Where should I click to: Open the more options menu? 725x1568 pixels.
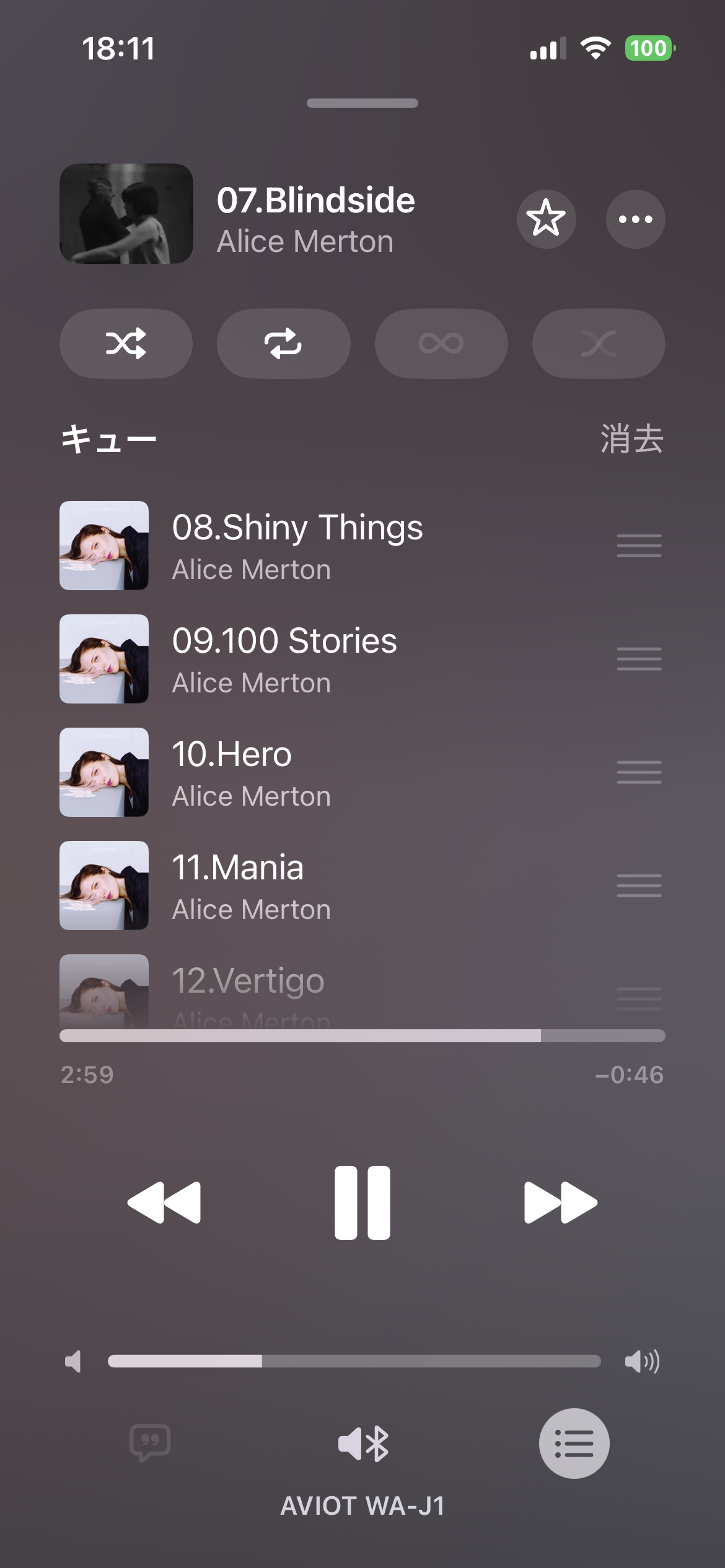[635, 219]
